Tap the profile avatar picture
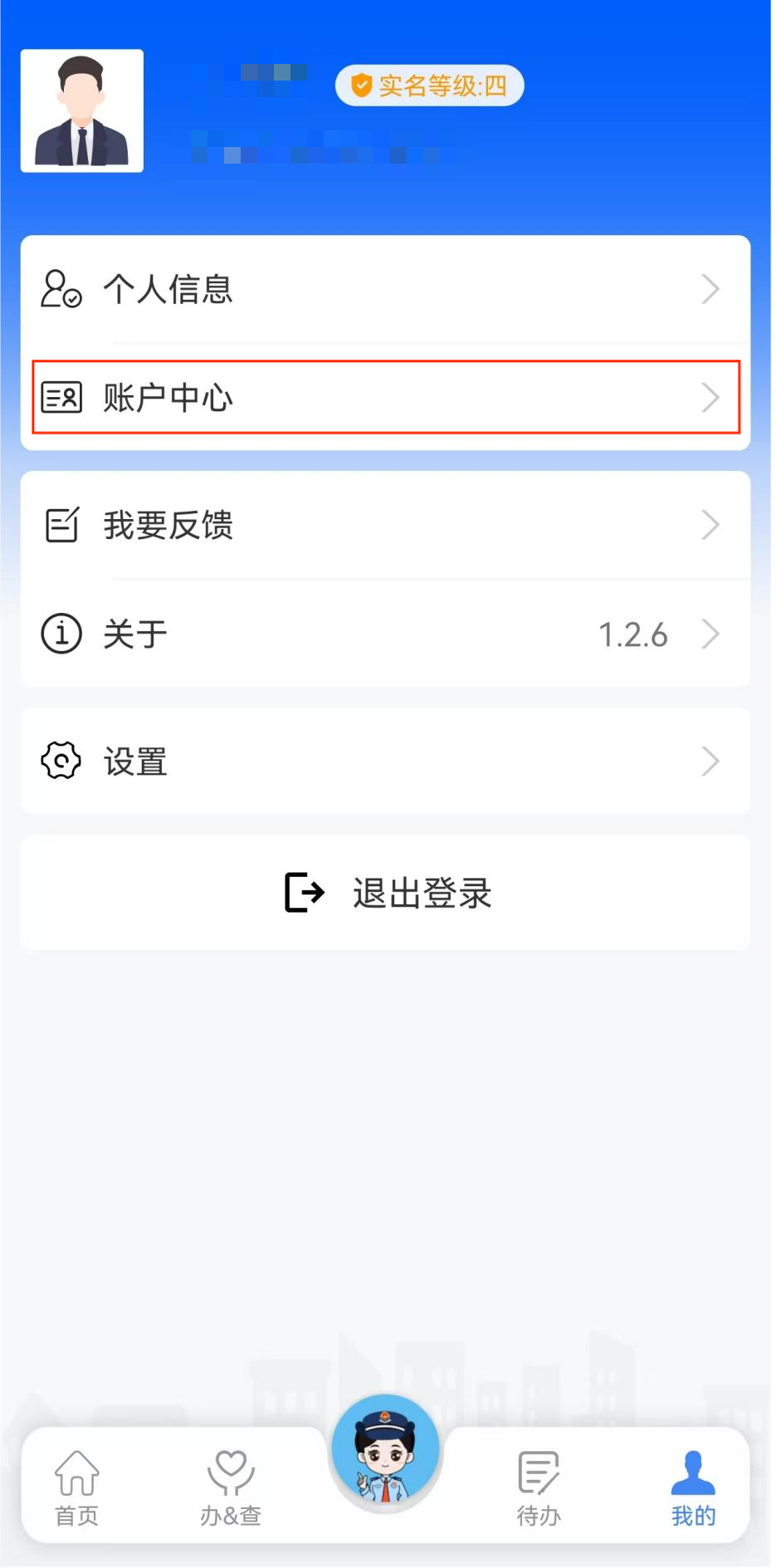The height and width of the screenshot is (1568, 777). point(82,111)
